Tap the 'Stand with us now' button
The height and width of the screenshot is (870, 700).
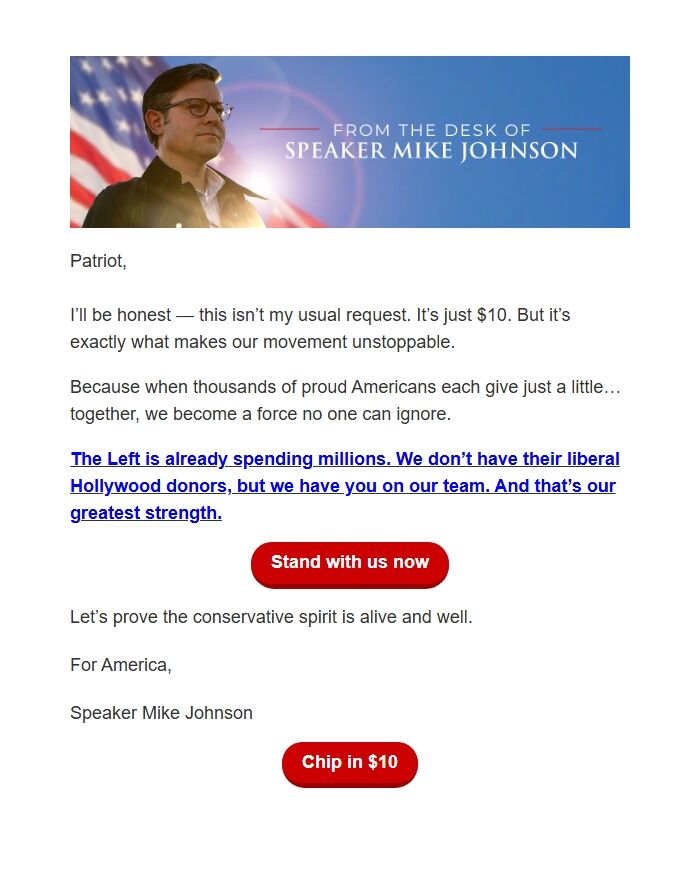(349, 563)
